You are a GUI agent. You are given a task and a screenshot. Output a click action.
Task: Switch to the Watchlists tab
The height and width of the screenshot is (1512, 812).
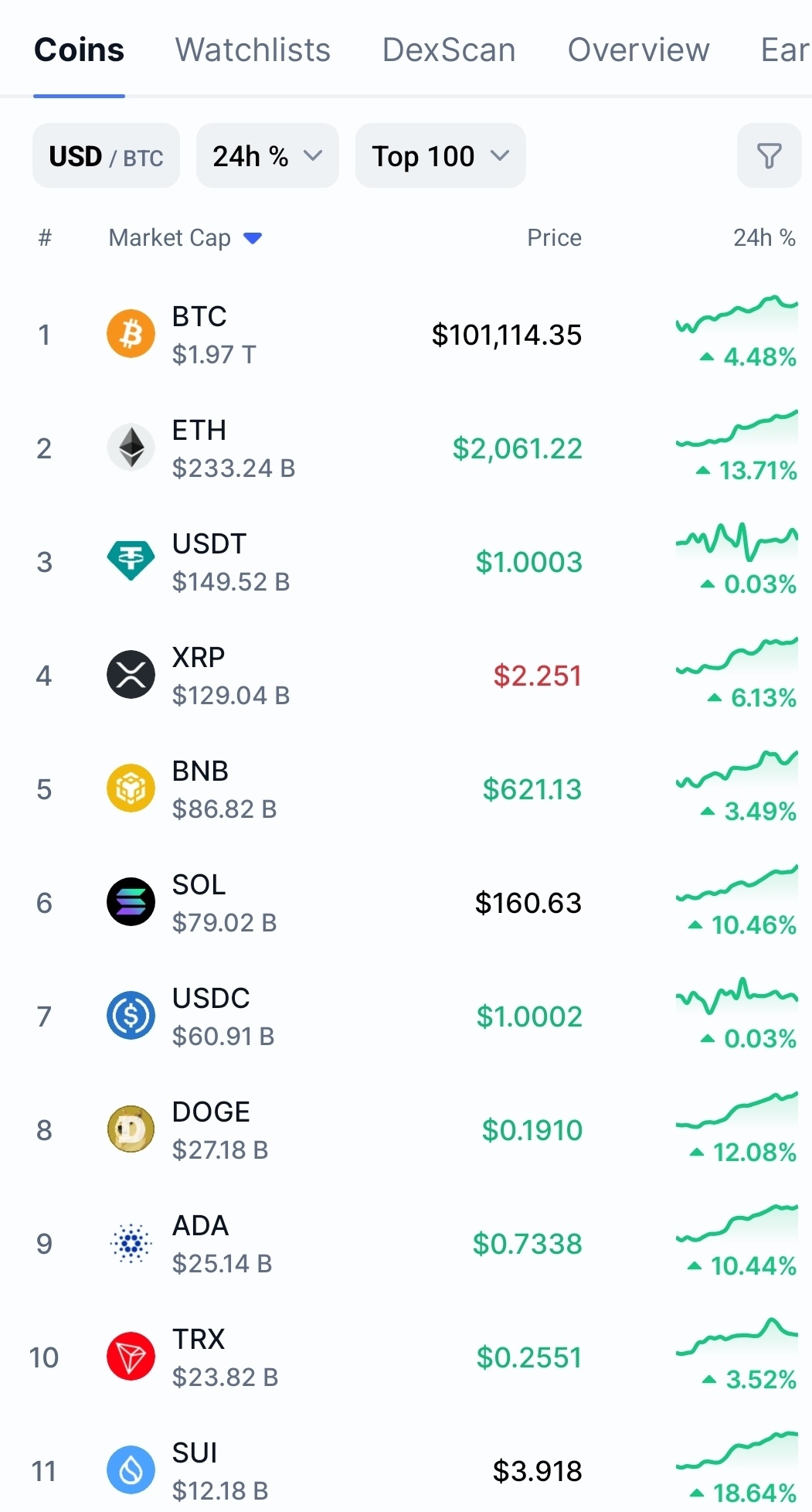(x=253, y=50)
